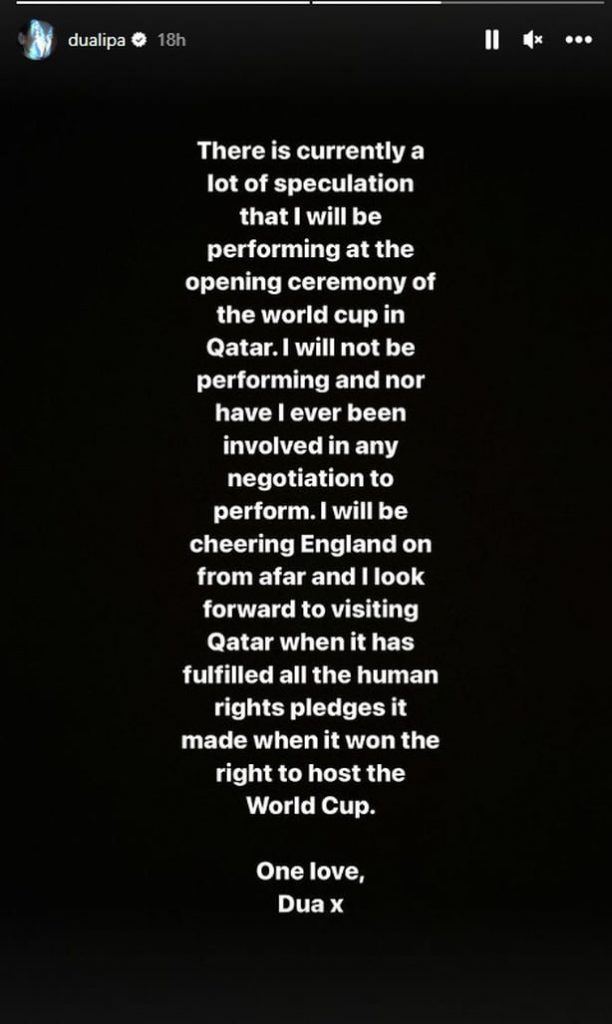Pause the story playback
Image resolution: width=612 pixels, height=1024 pixels.
click(x=492, y=40)
